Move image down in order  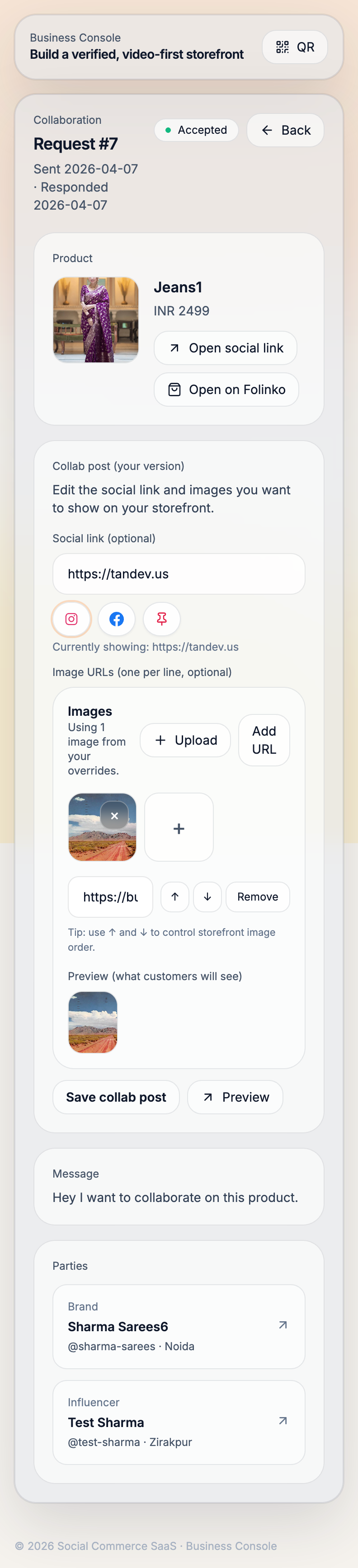tap(207, 897)
